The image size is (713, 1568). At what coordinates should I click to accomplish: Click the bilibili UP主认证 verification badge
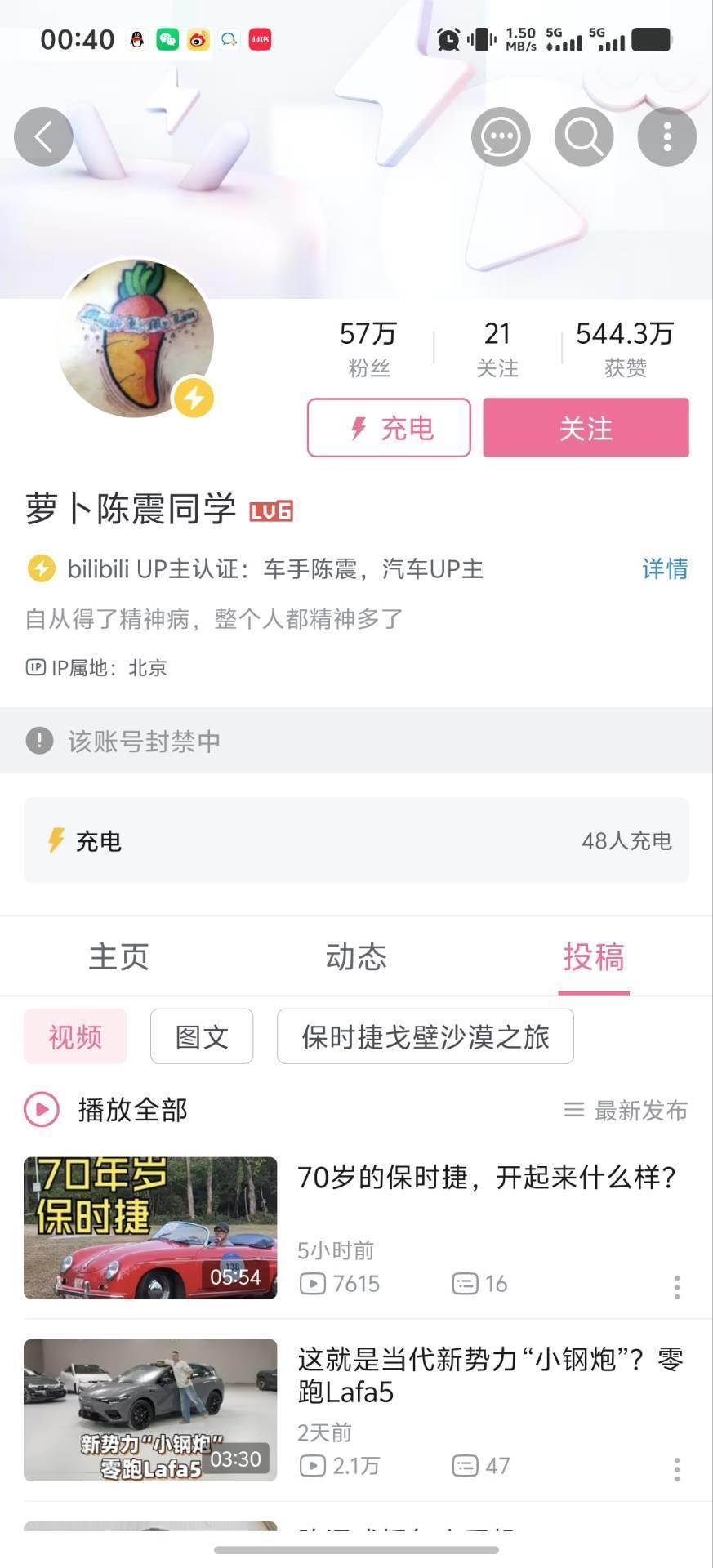pos(40,568)
